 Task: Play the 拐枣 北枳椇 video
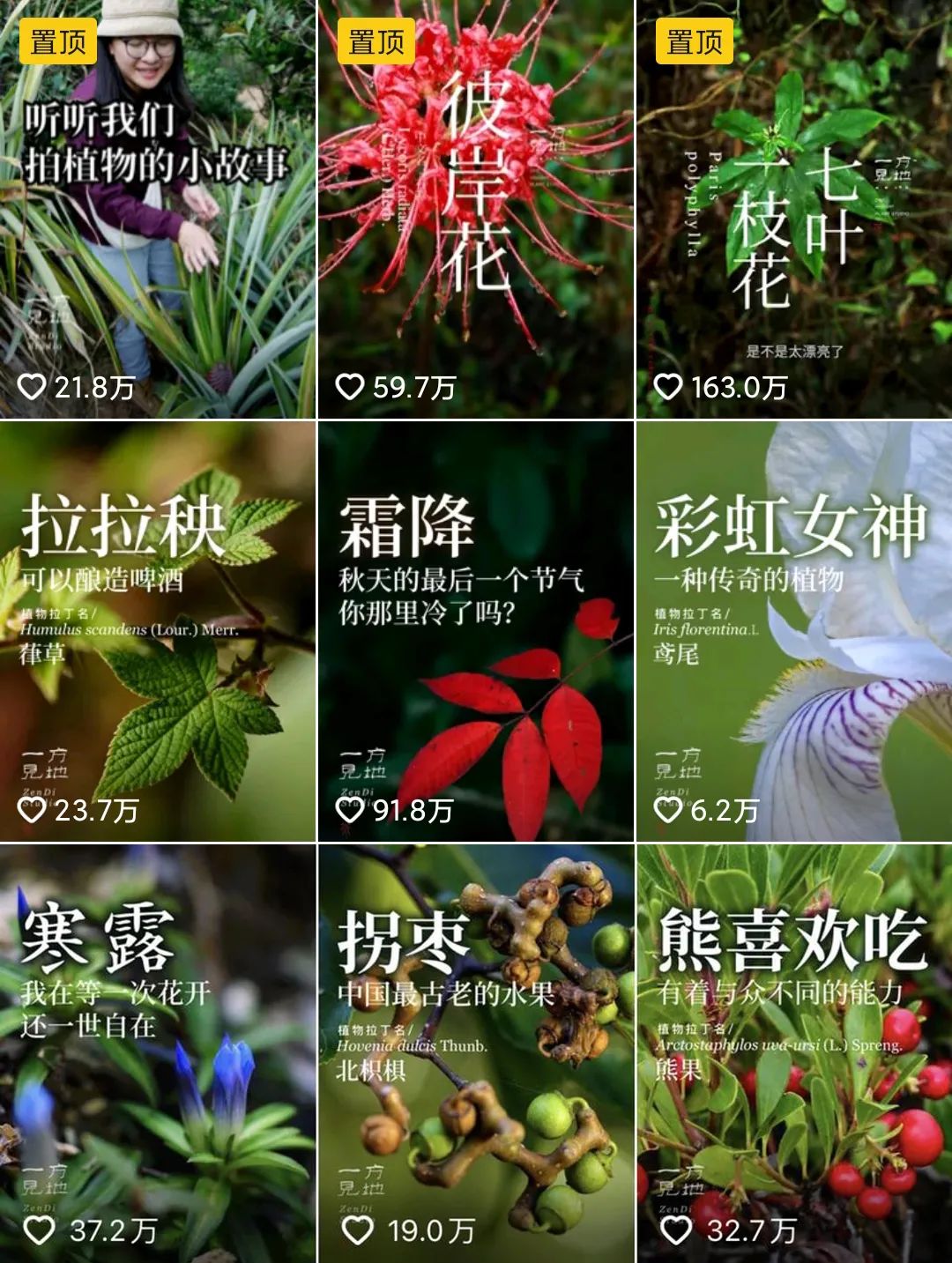click(475, 1053)
